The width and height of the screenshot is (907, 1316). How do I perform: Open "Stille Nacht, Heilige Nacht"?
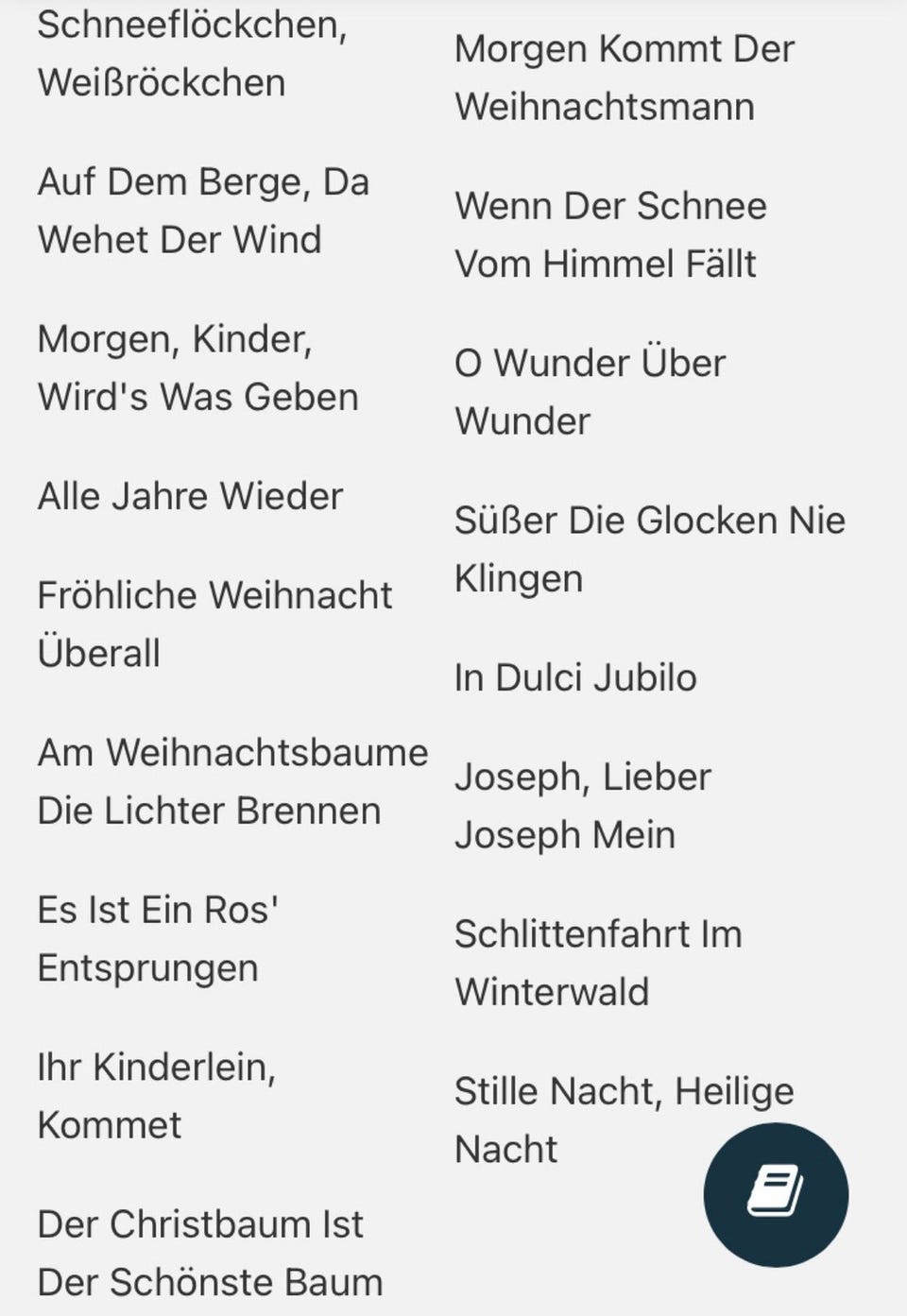click(624, 1119)
